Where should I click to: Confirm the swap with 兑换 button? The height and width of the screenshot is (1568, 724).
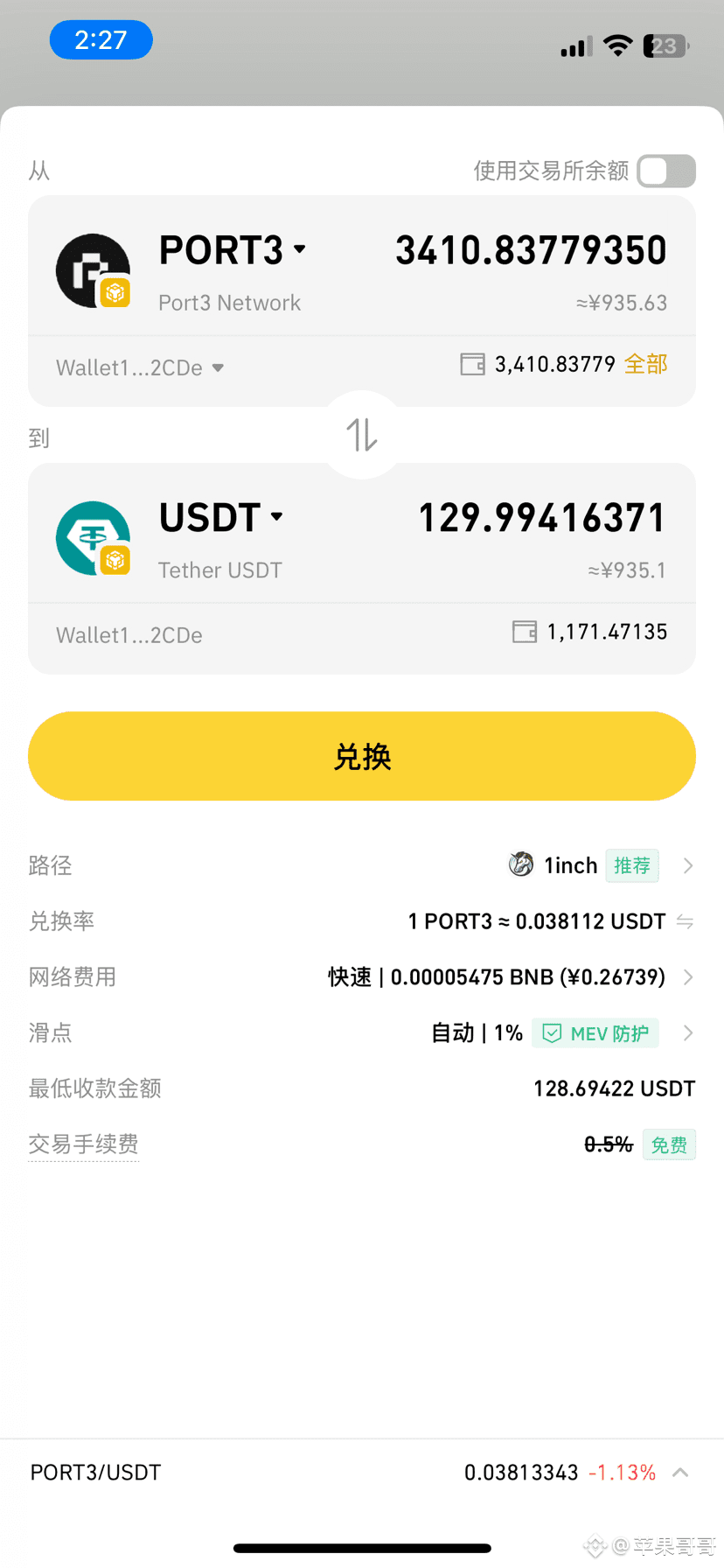coord(362,756)
